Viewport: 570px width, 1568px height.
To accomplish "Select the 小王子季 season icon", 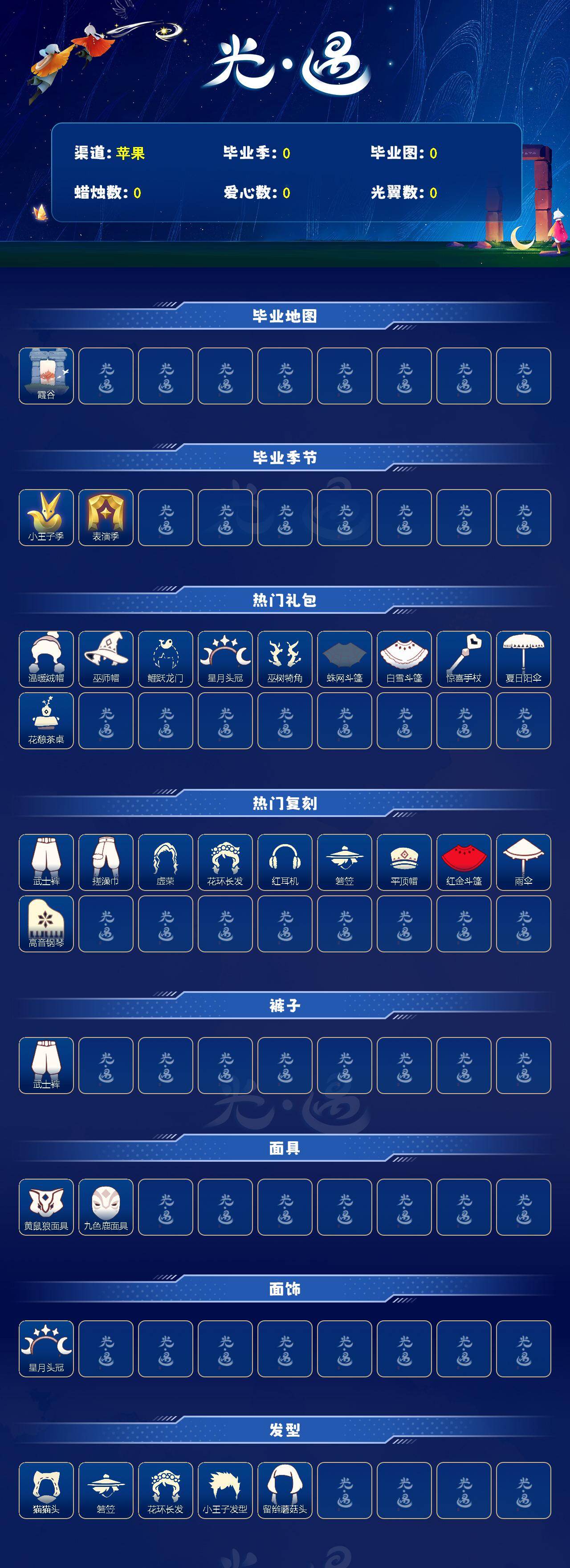I will pyautogui.click(x=47, y=514).
